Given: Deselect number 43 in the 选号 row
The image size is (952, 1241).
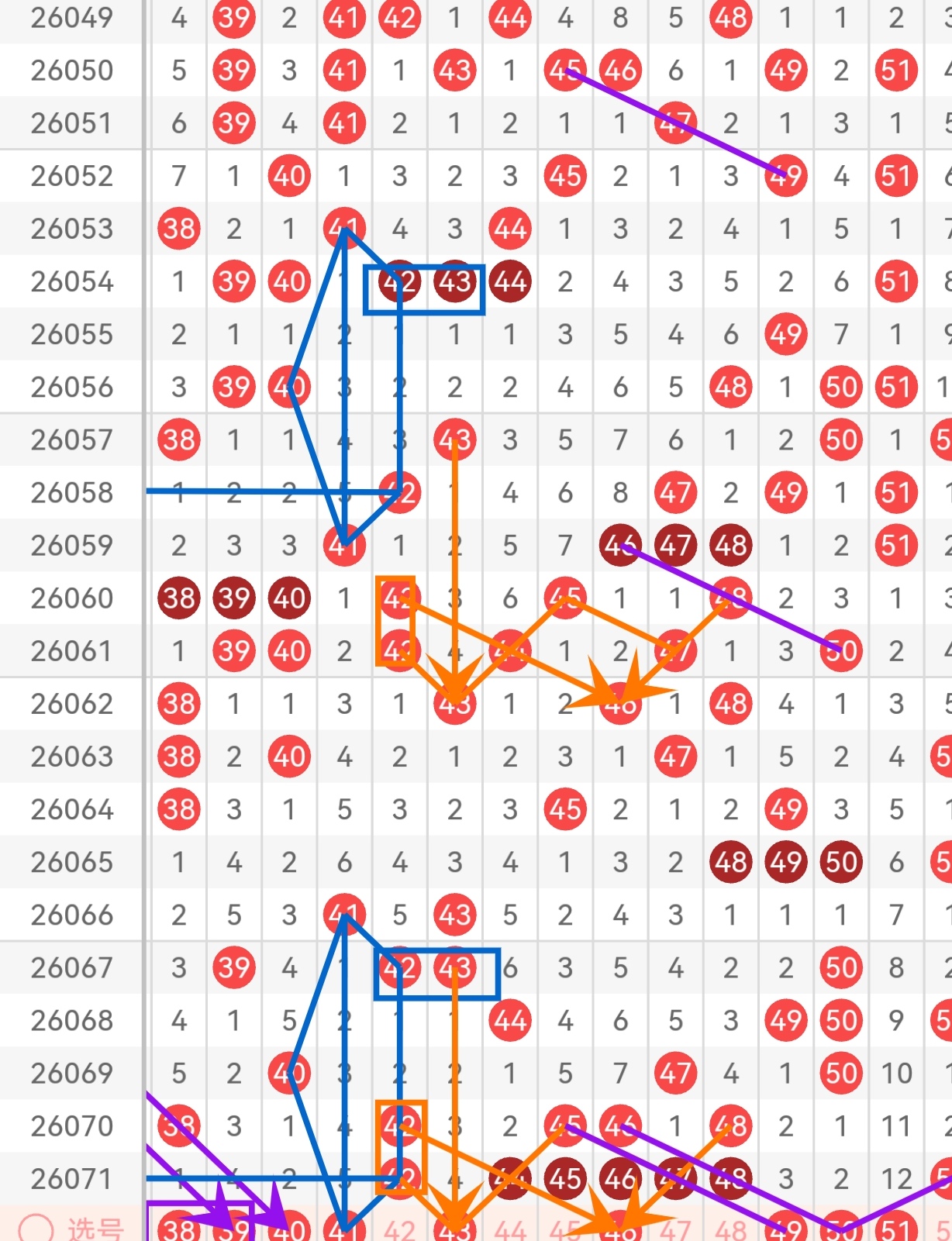Looking at the screenshot, I should [454, 1229].
